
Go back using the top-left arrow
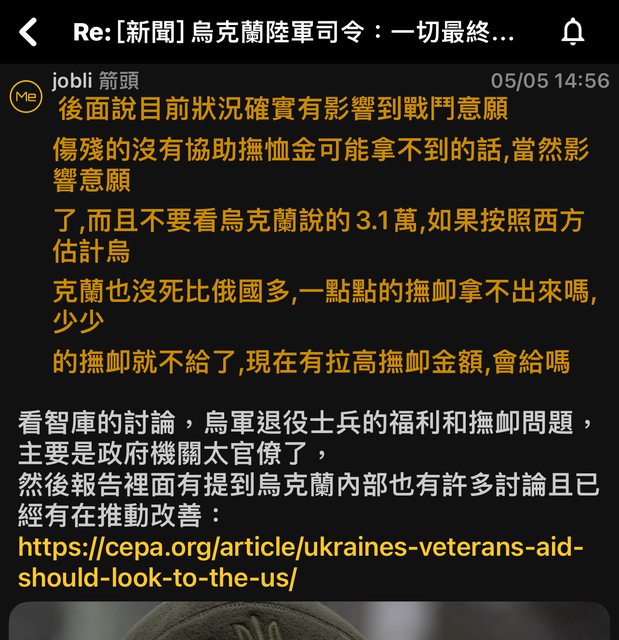(29, 33)
